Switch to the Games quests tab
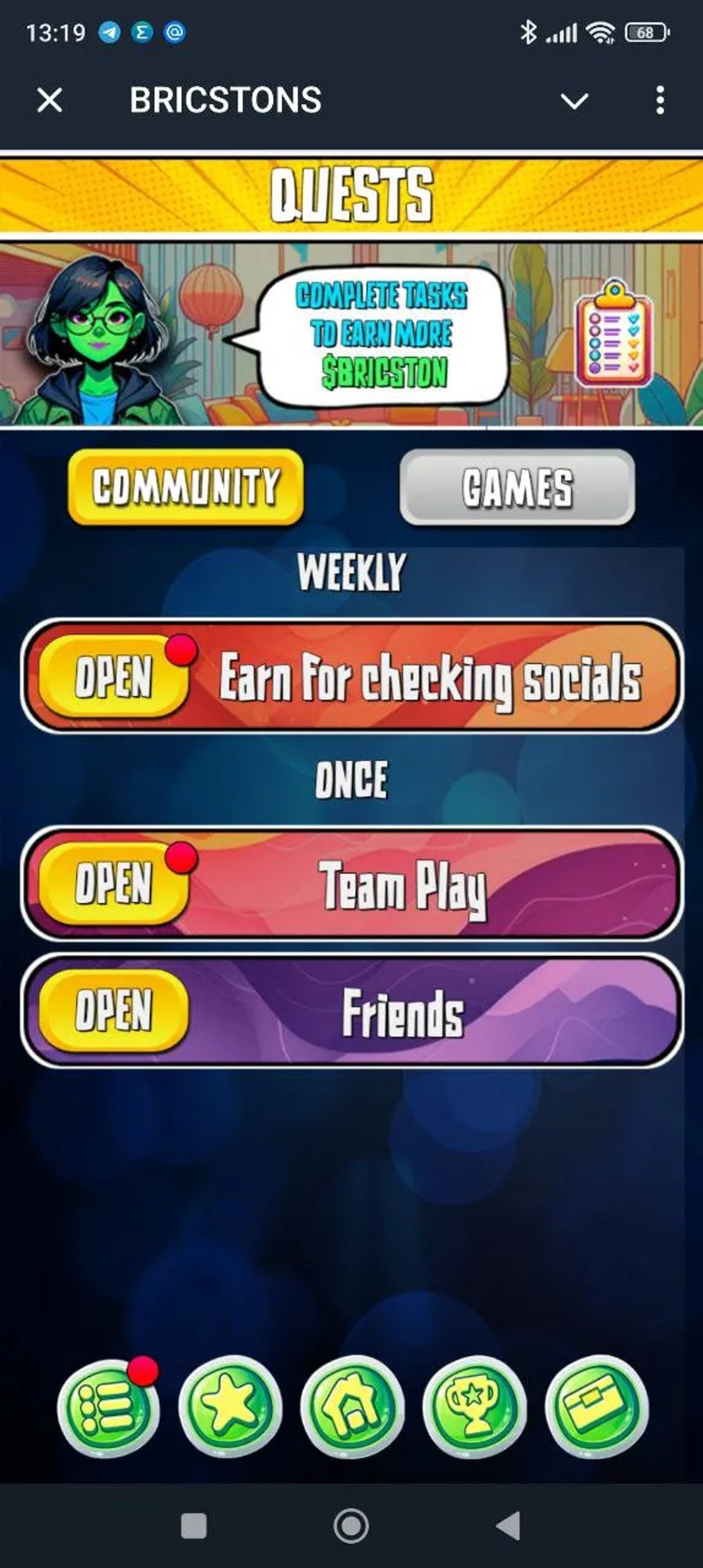The width and height of the screenshot is (703, 1568). coord(517,487)
